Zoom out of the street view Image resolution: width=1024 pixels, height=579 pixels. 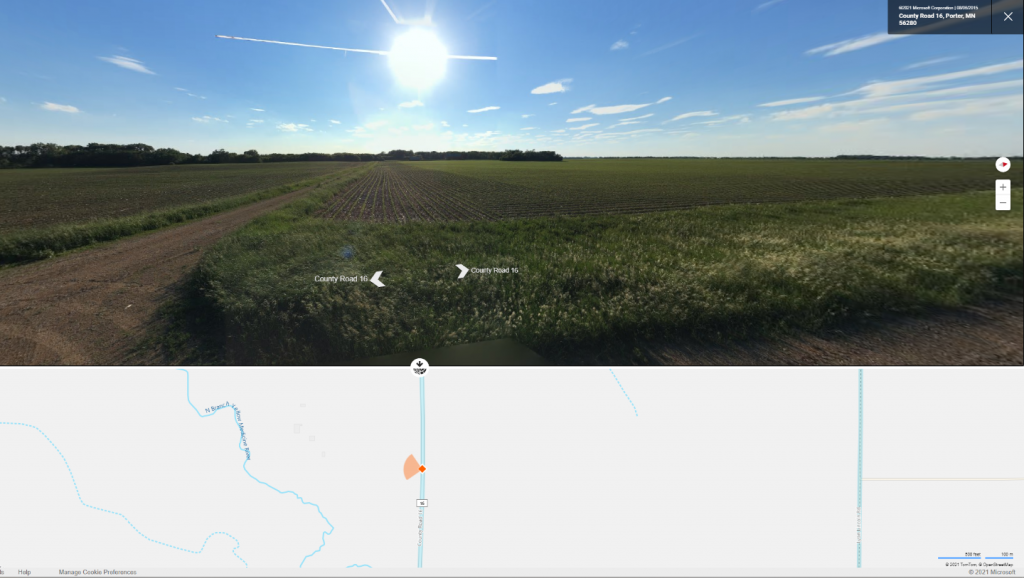[x=1003, y=203]
